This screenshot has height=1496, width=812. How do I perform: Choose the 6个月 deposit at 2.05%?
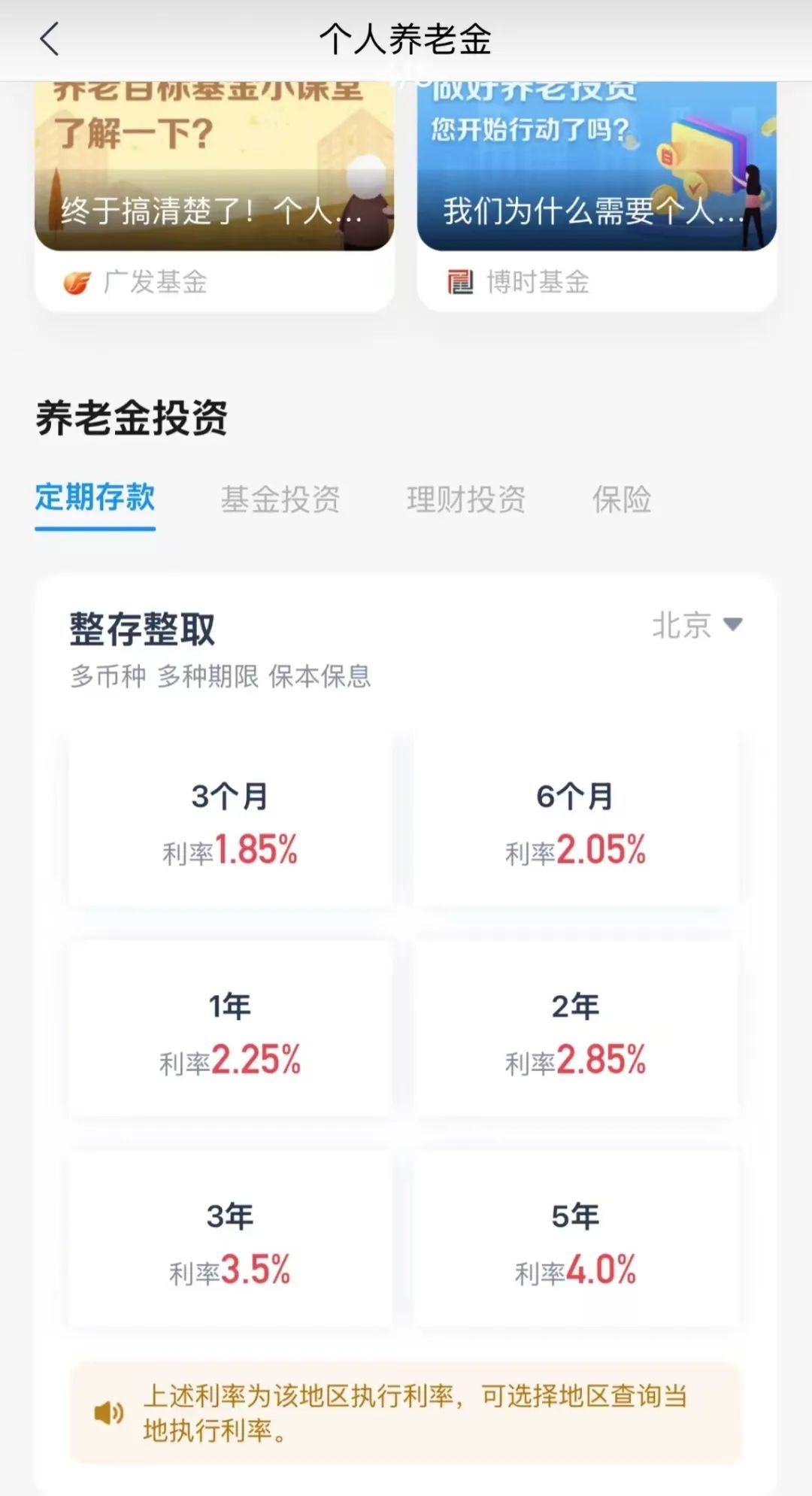coord(575,821)
